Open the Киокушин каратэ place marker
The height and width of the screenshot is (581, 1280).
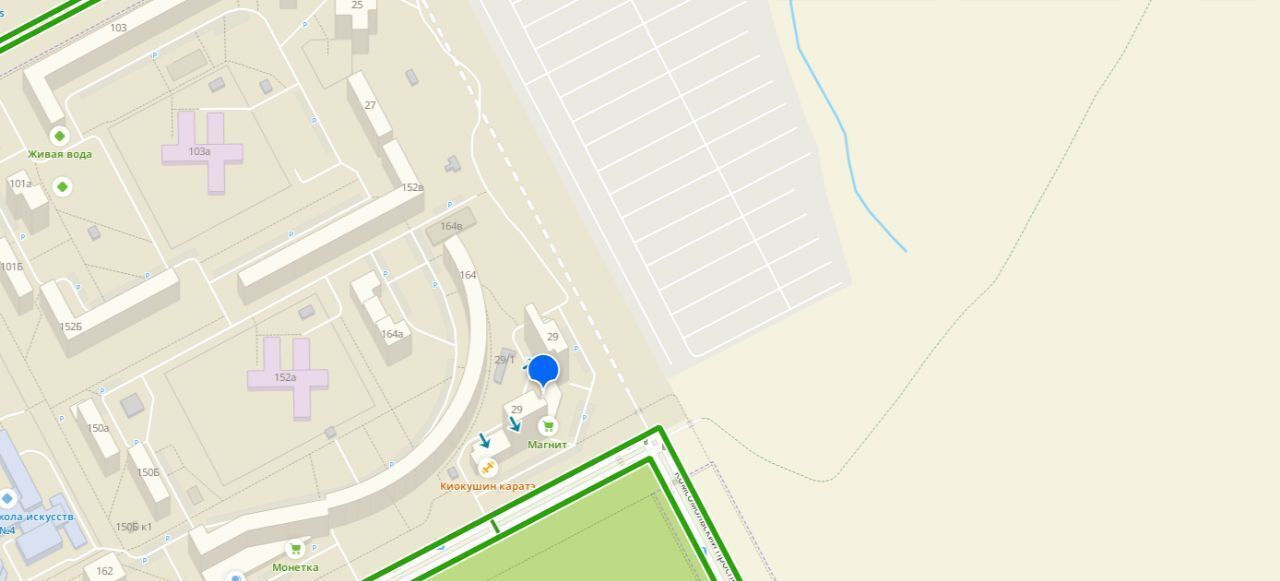click(x=487, y=467)
